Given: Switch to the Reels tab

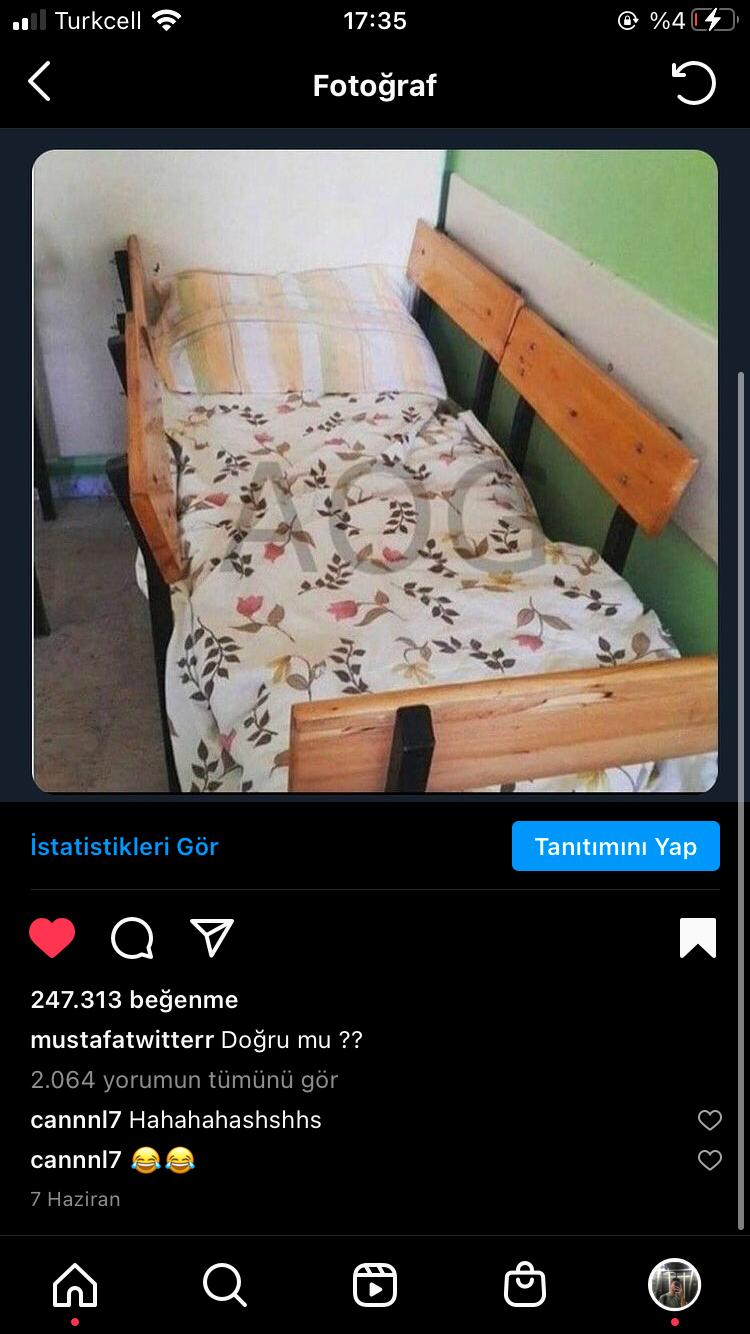Looking at the screenshot, I should (x=375, y=1284).
